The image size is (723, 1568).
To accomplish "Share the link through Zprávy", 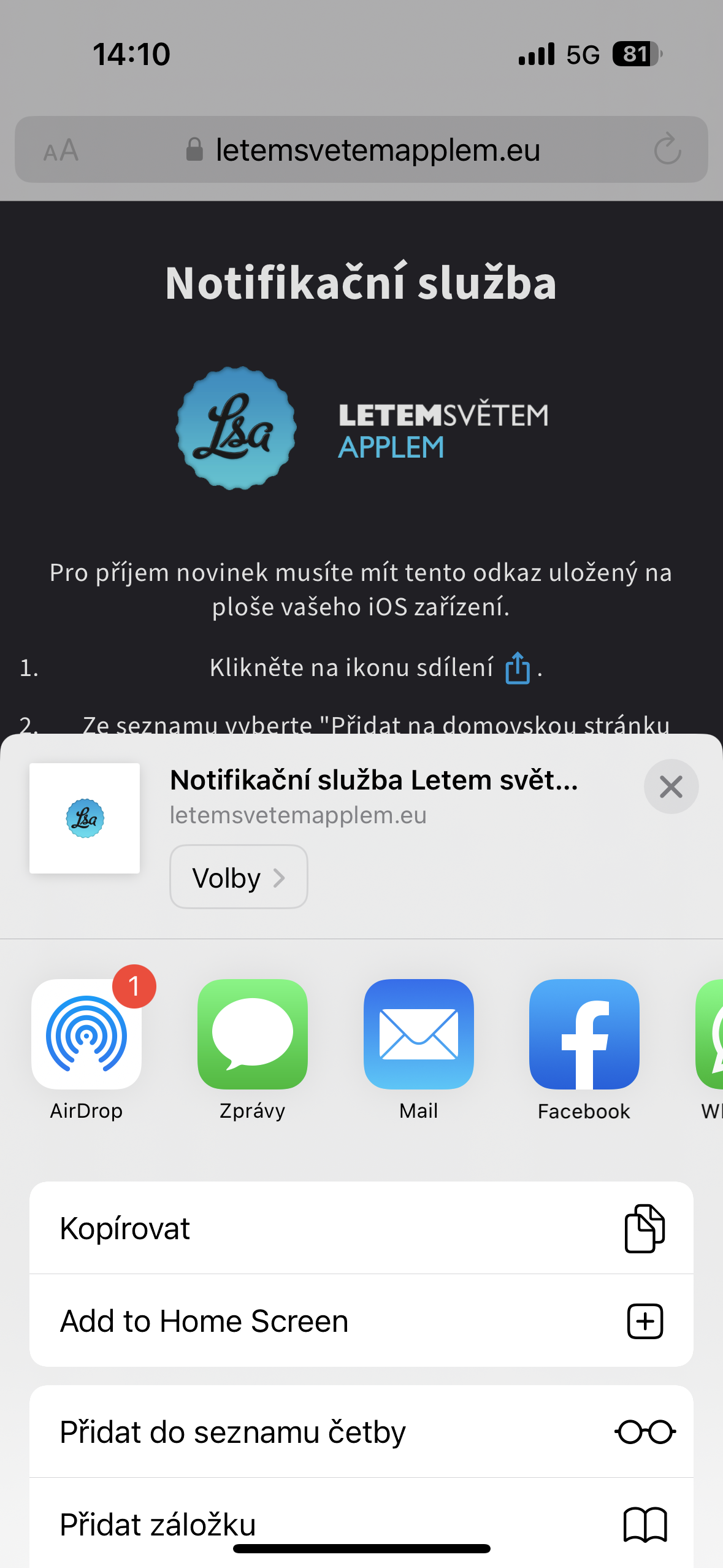I will [252, 1034].
